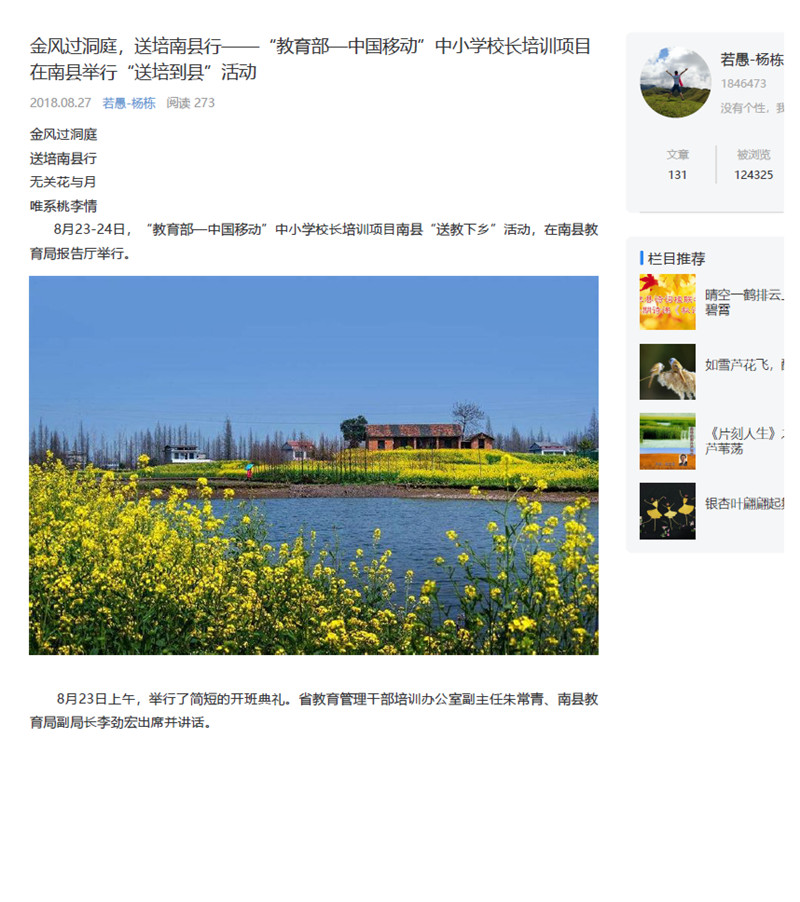Image resolution: width=800 pixels, height=902 pixels.
Task: Open recommended article 银杏叶翩翩起舞
Action: pyautogui.click(x=744, y=504)
